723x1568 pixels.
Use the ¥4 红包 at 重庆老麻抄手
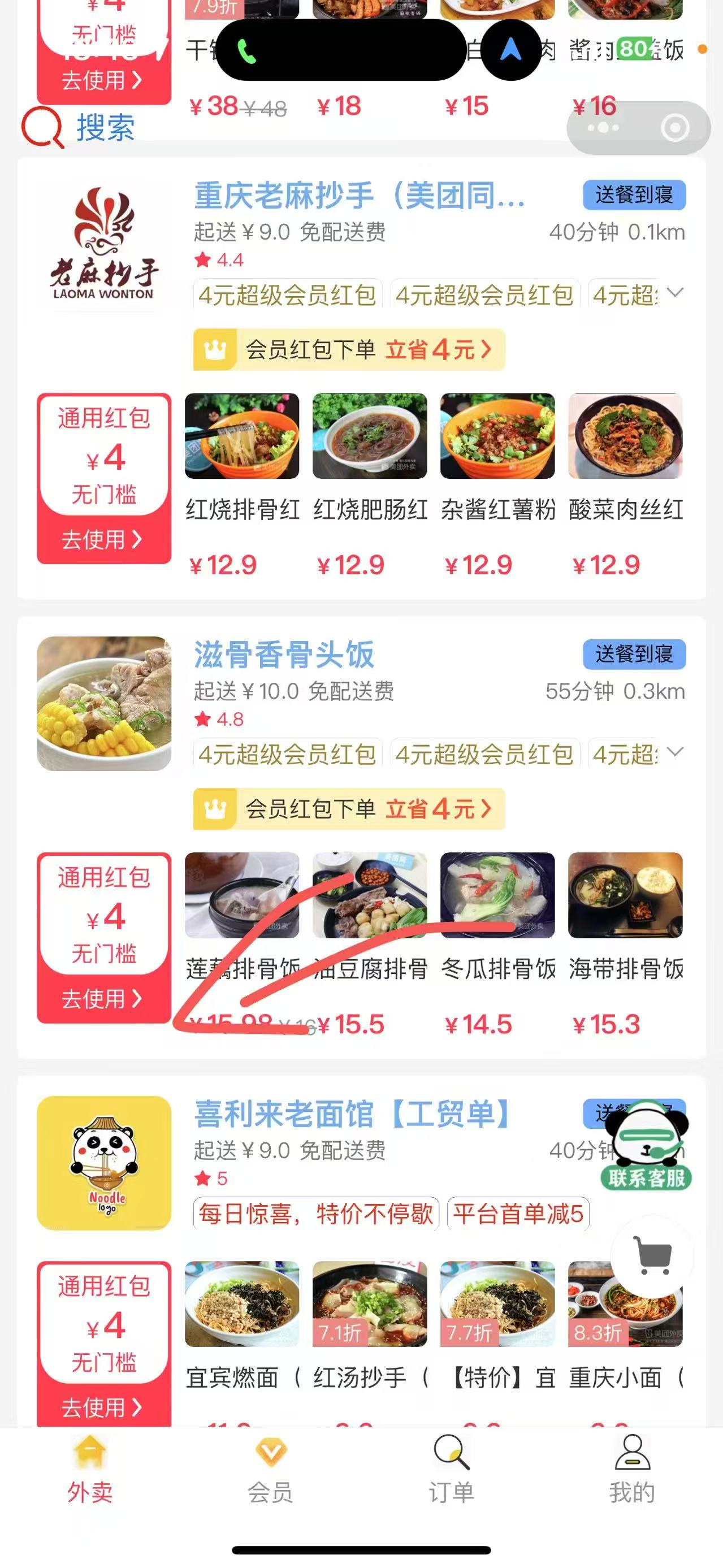[103, 539]
